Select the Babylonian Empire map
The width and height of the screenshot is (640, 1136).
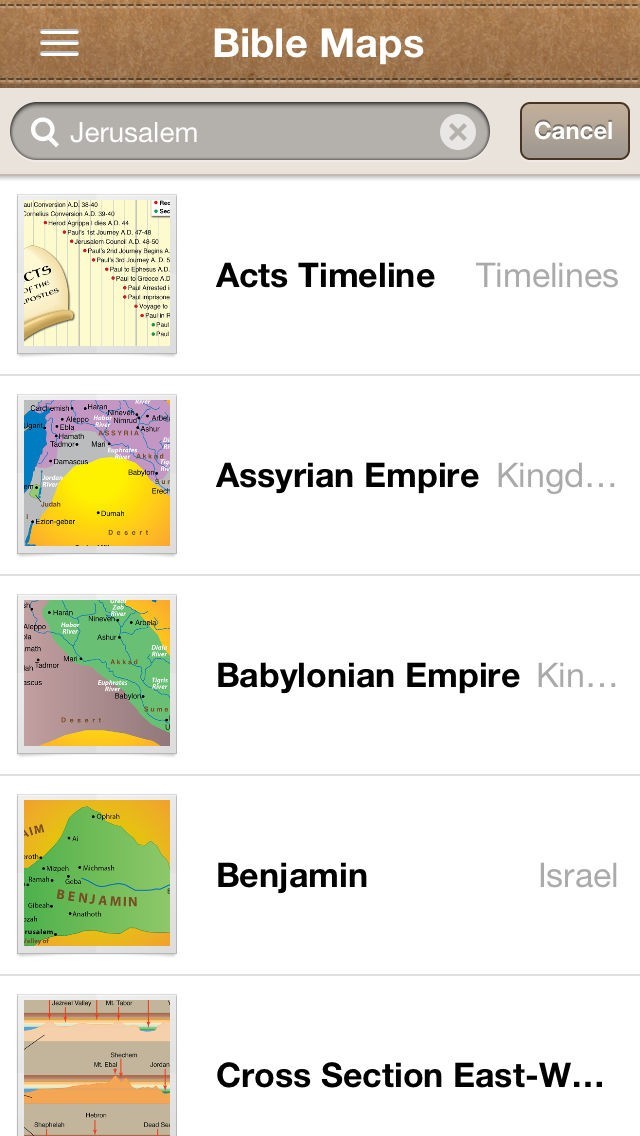367,675
